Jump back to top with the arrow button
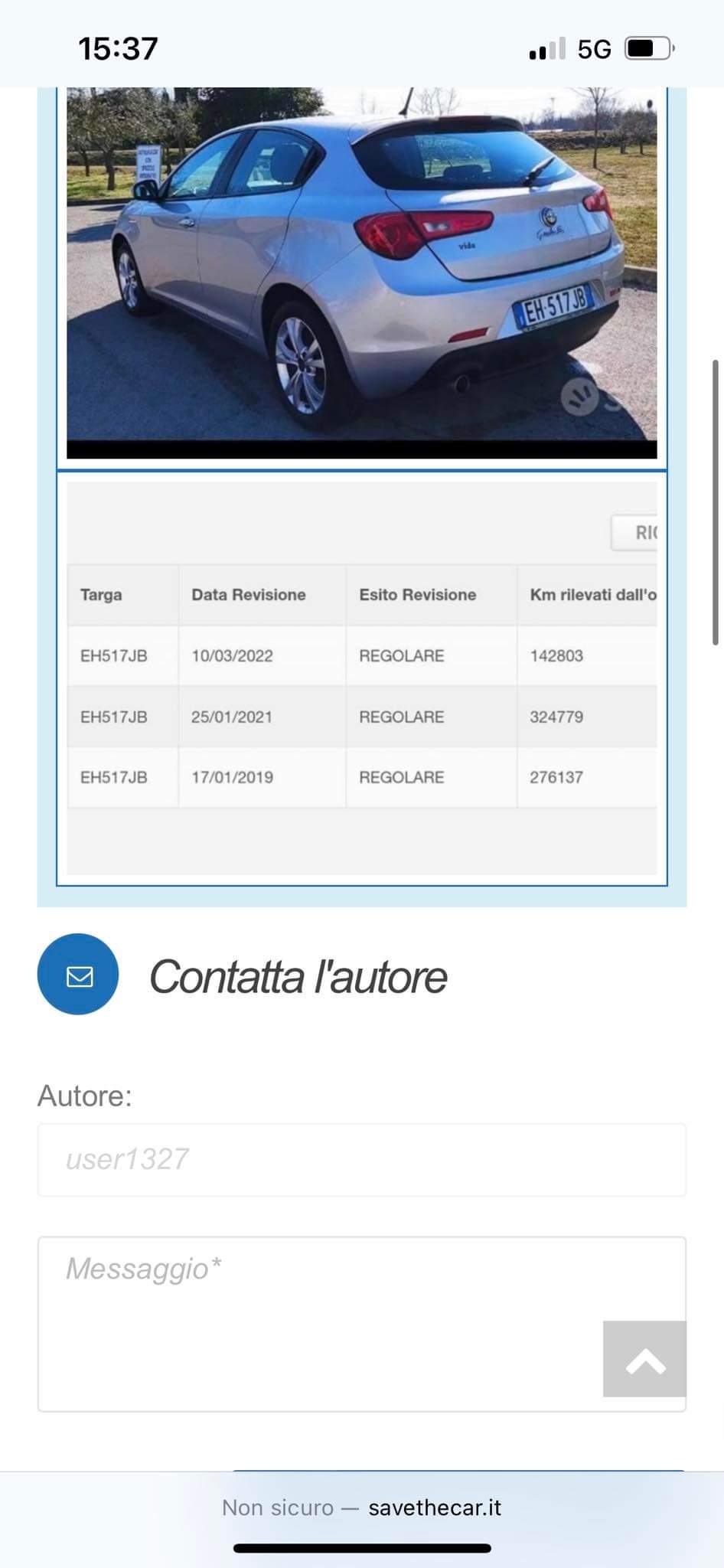Image resolution: width=724 pixels, height=1568 pixels. (x=644, y=1359)
